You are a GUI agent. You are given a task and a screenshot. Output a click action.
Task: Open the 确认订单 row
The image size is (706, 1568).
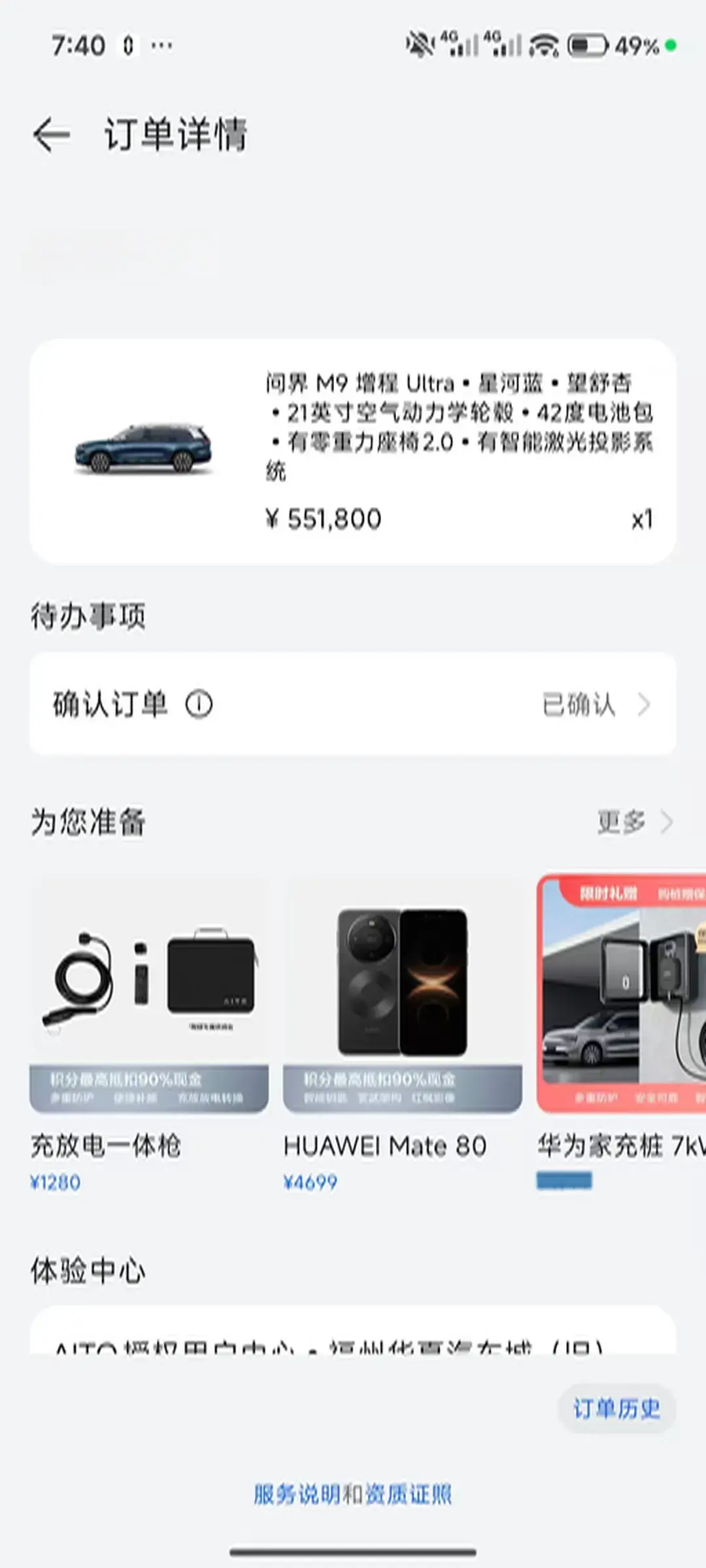(353, 704)
